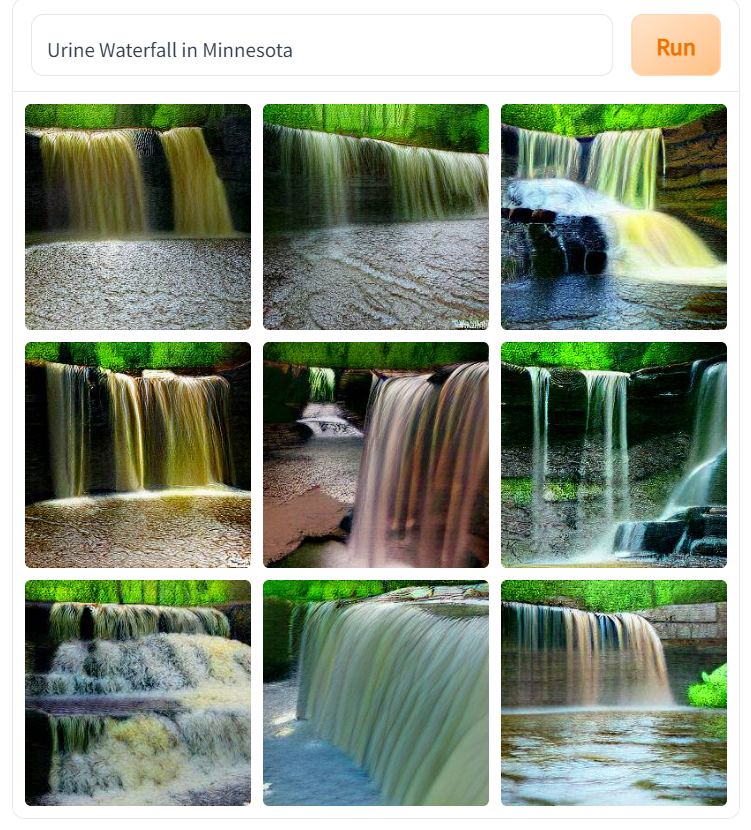The width and height of the screenshot is (751, 830).
Task: View the waterfall image with a green bush
Action: (x=613, y=693)
